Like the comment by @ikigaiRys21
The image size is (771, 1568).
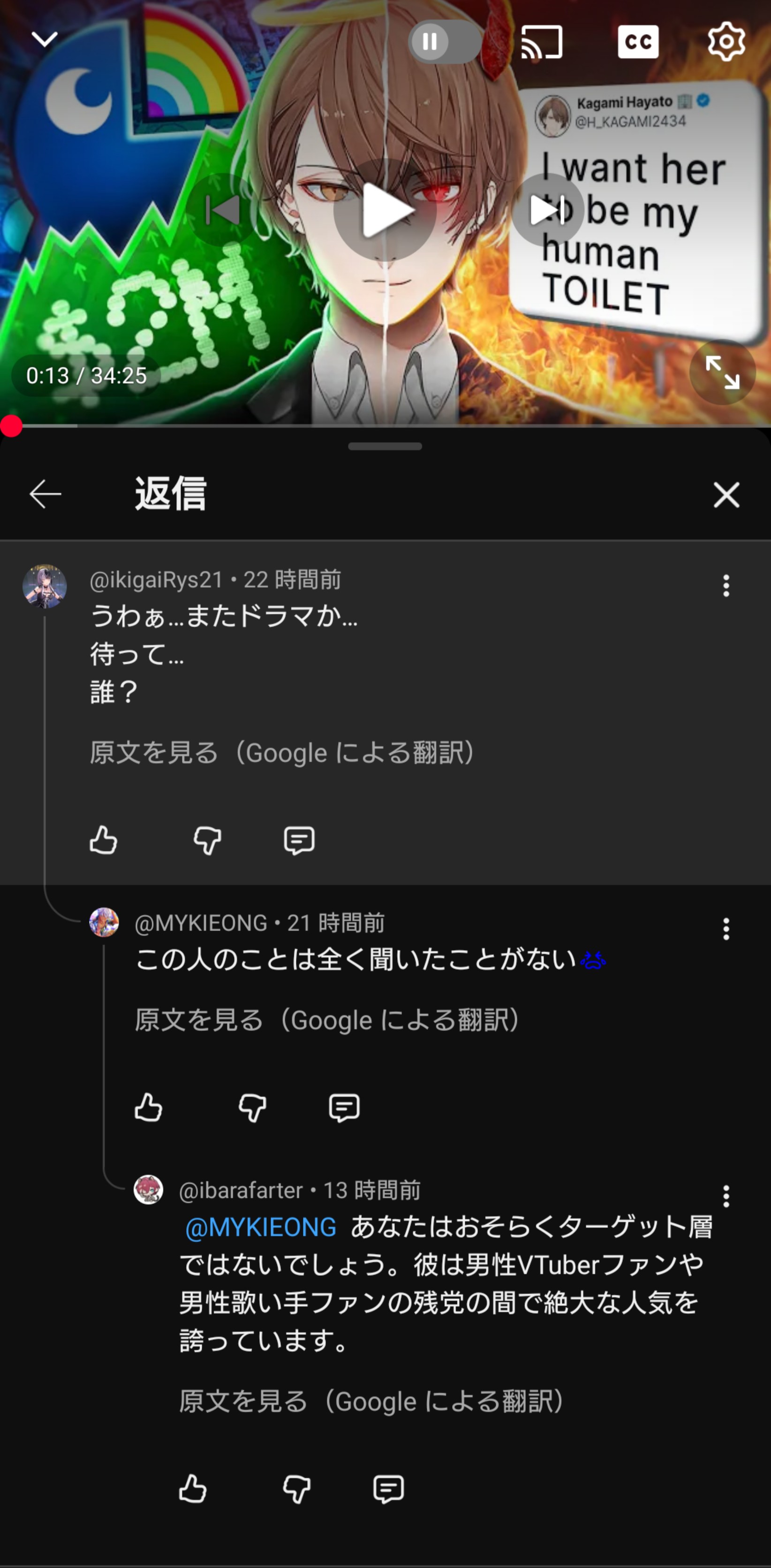pos(104,841)
